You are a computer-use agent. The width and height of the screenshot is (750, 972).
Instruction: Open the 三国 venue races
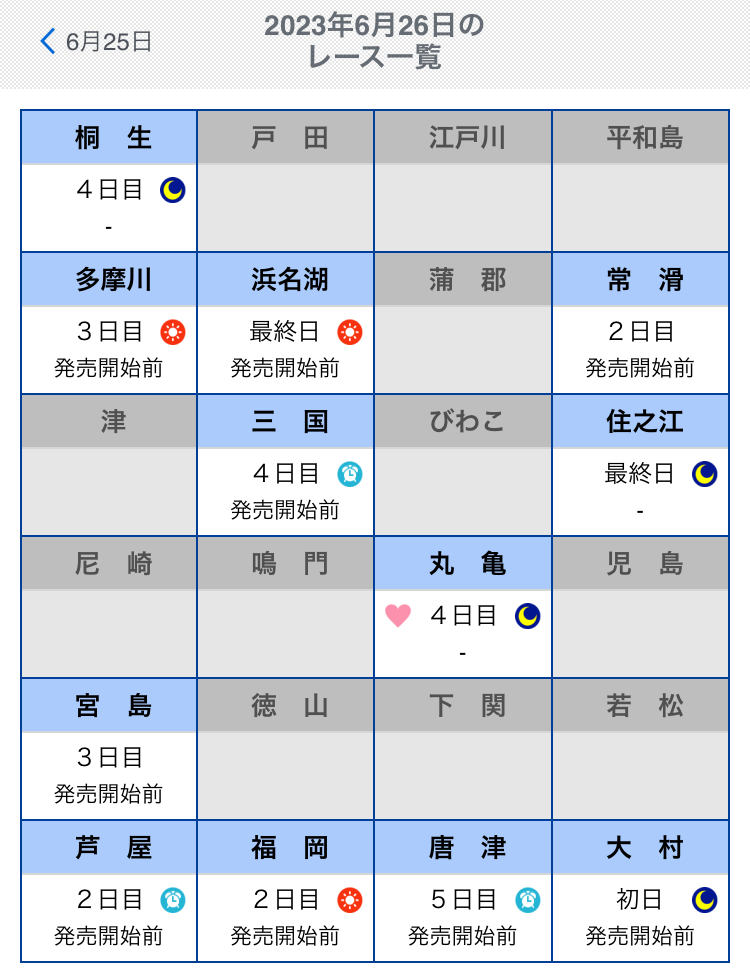point(286,464)
